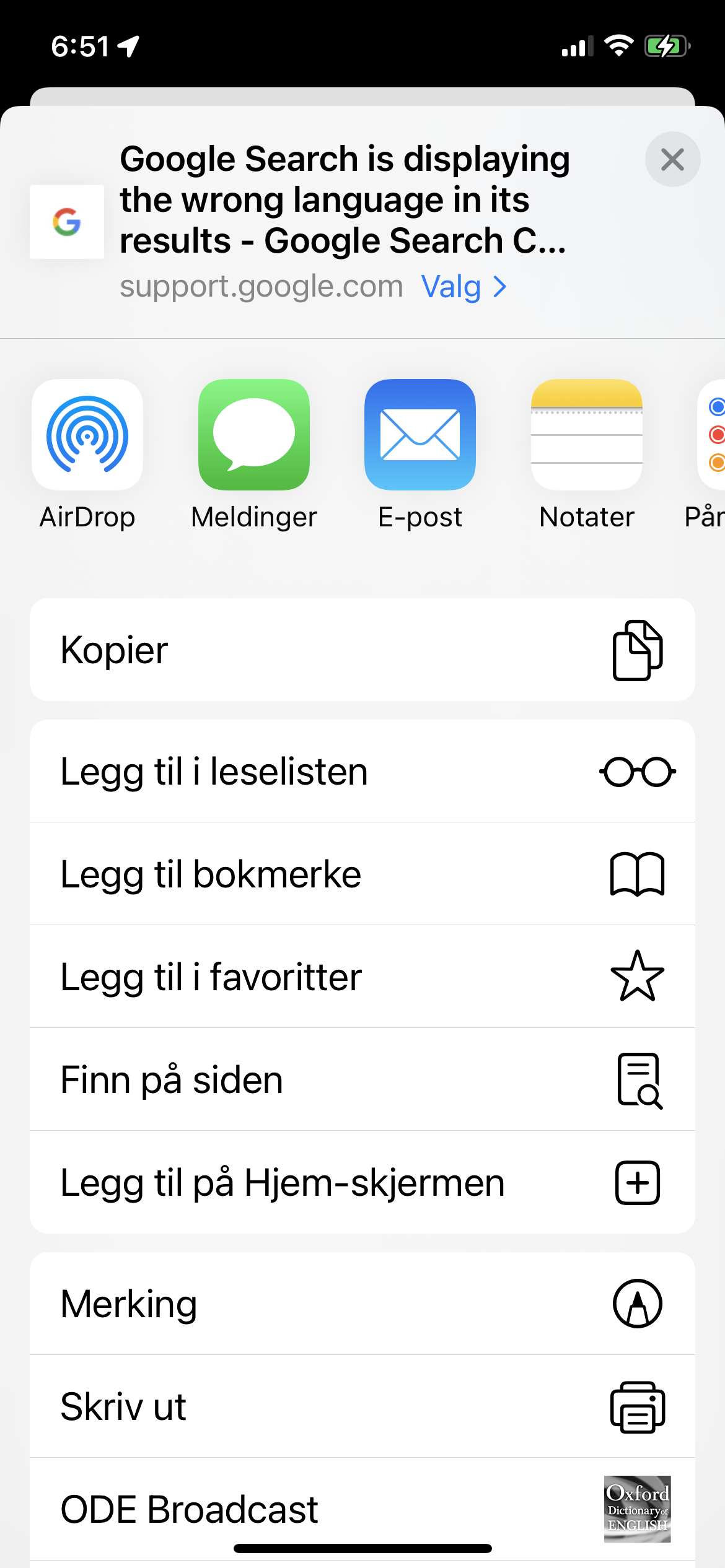Image resolution: width=725 pixels, height=1568 pixels.
Task: Send the page by E-post
Action: click(x=420, y=435)
